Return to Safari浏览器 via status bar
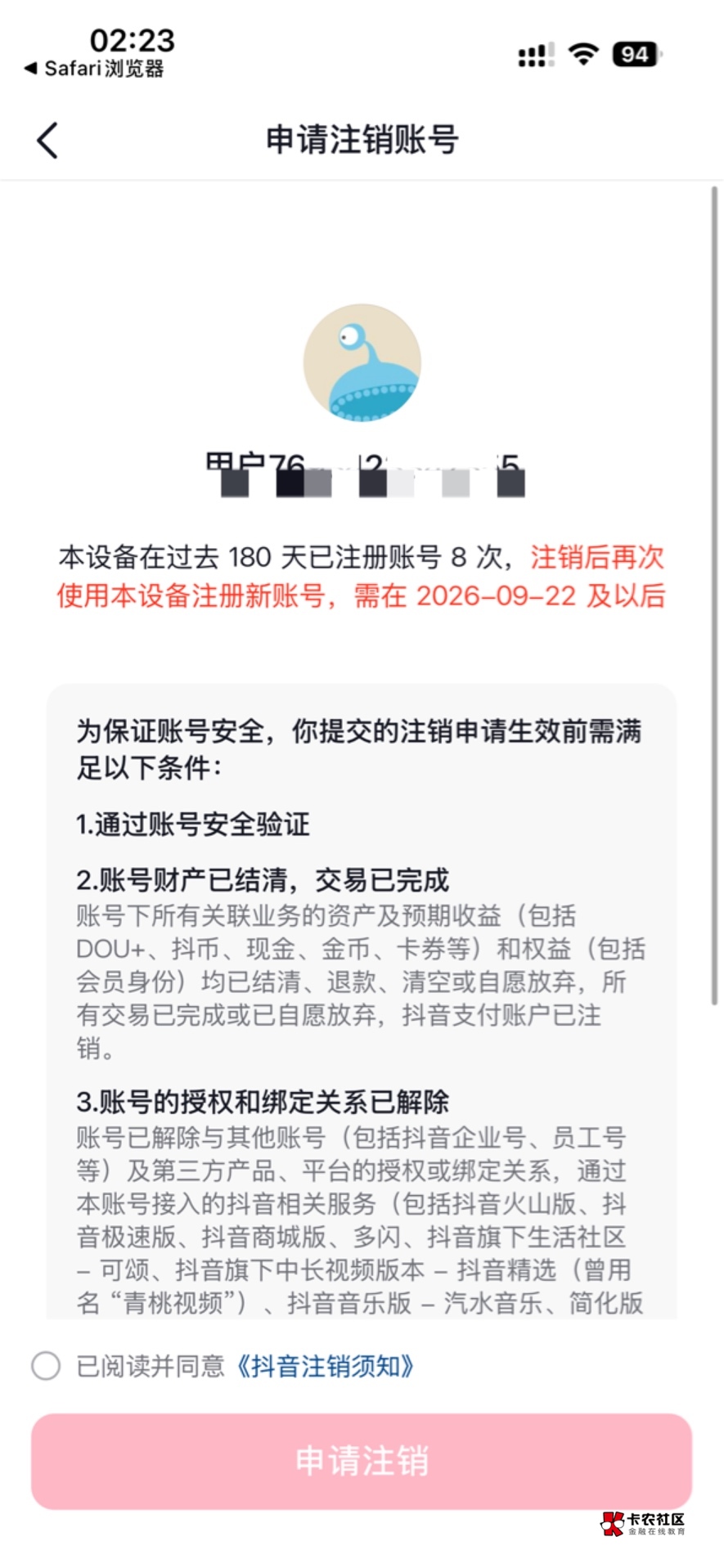Image resolution: width=724 pixels, height=1568 pixels. [94, 69]
